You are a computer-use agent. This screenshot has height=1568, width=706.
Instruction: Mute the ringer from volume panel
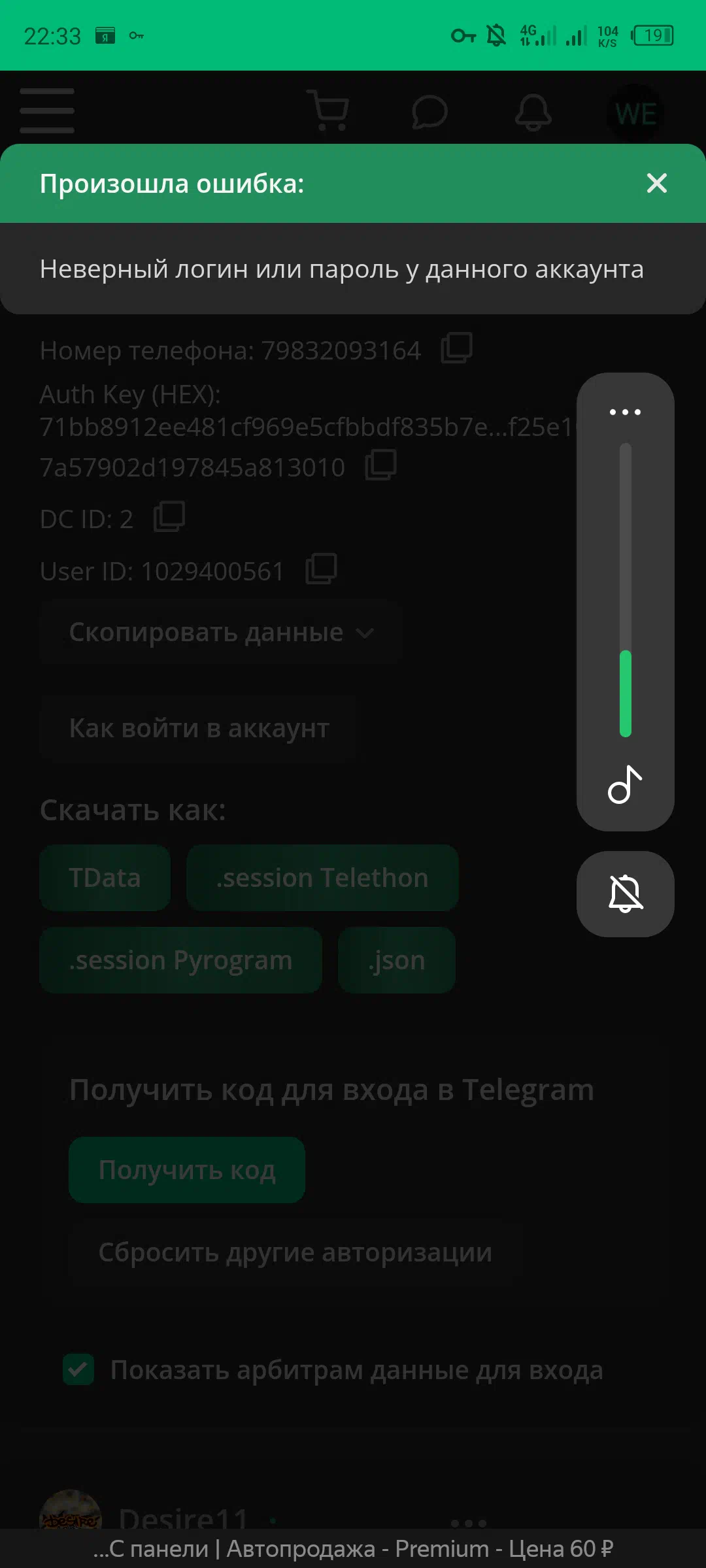point(625,893)
